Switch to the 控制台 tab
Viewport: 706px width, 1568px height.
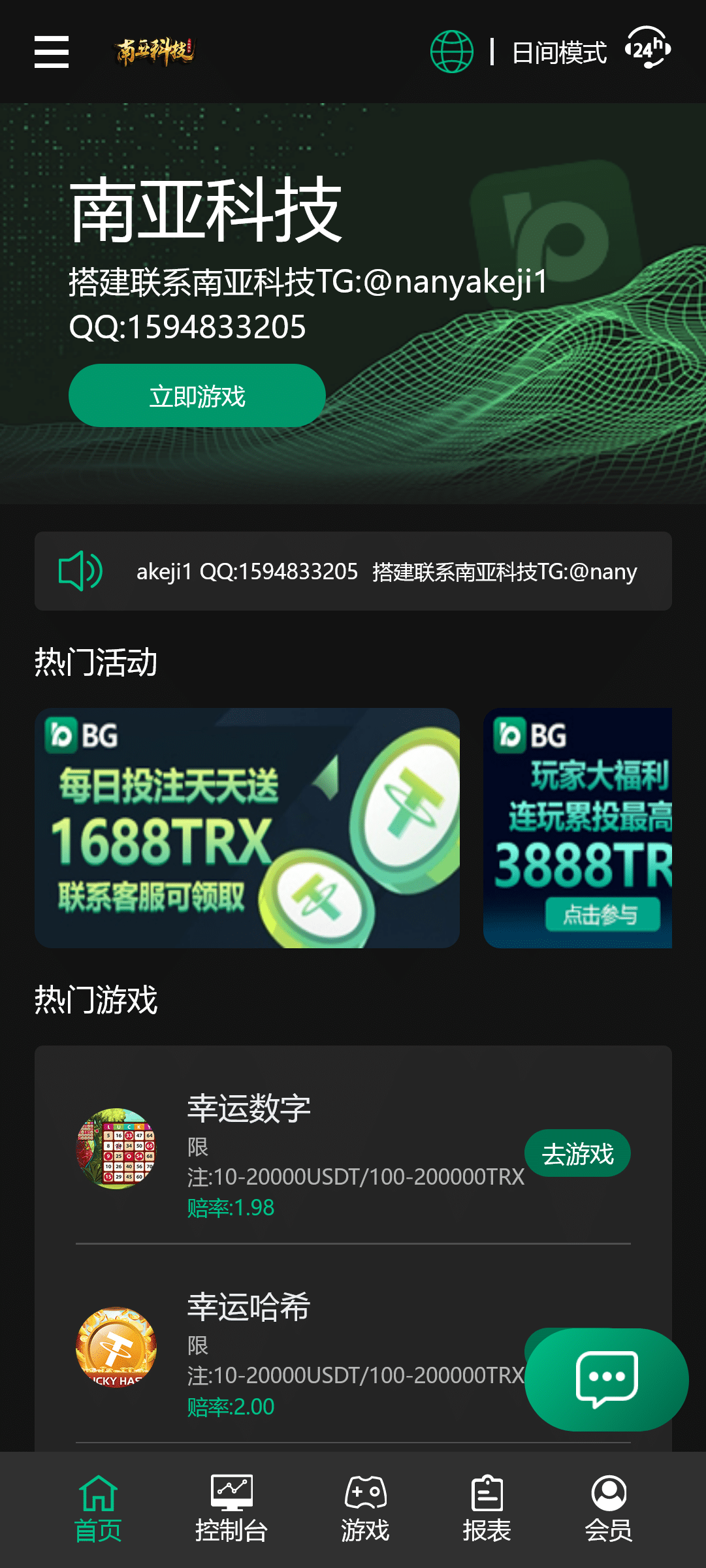click(x=231, y=1509)
